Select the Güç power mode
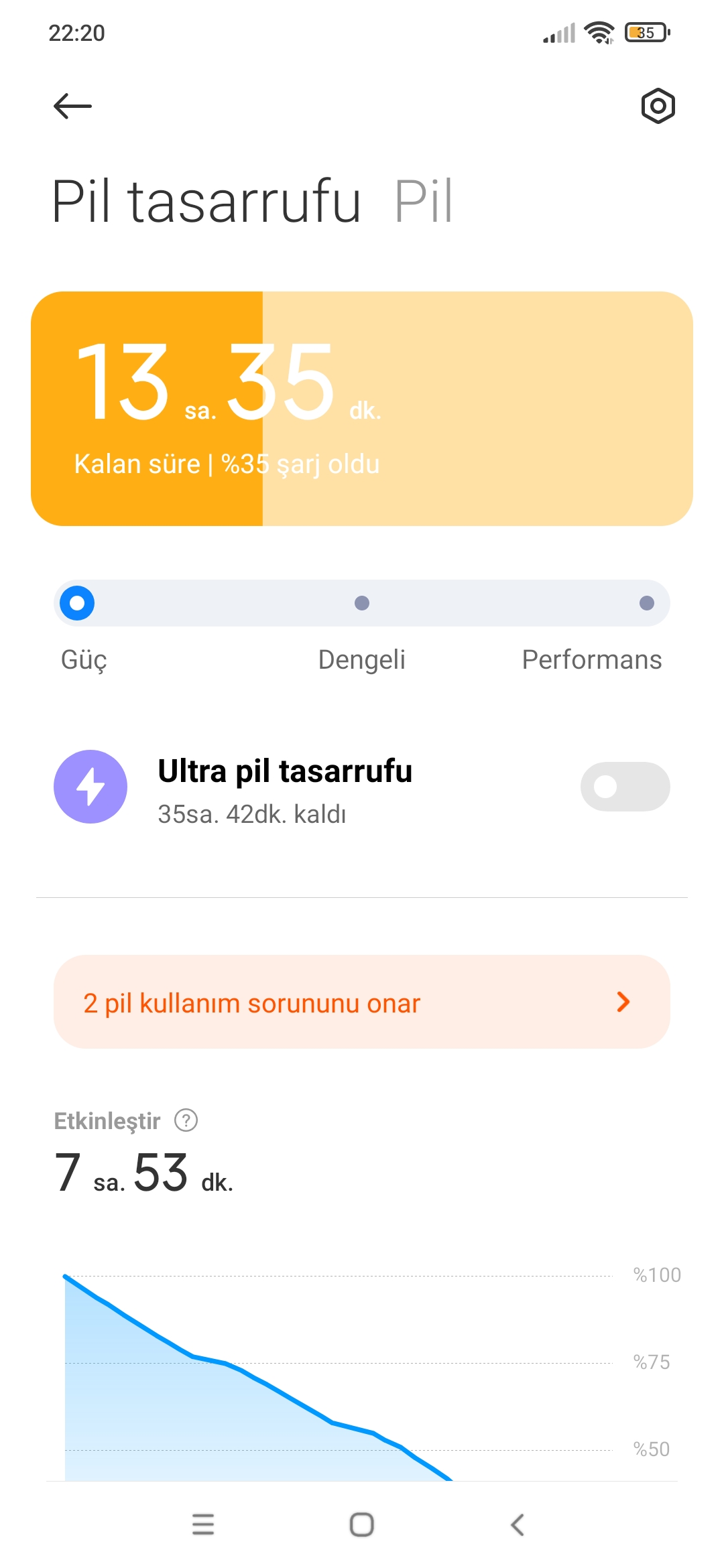The height and width of the screenshot is (1568, 724). pyautogui.click(x=77, y=603)
